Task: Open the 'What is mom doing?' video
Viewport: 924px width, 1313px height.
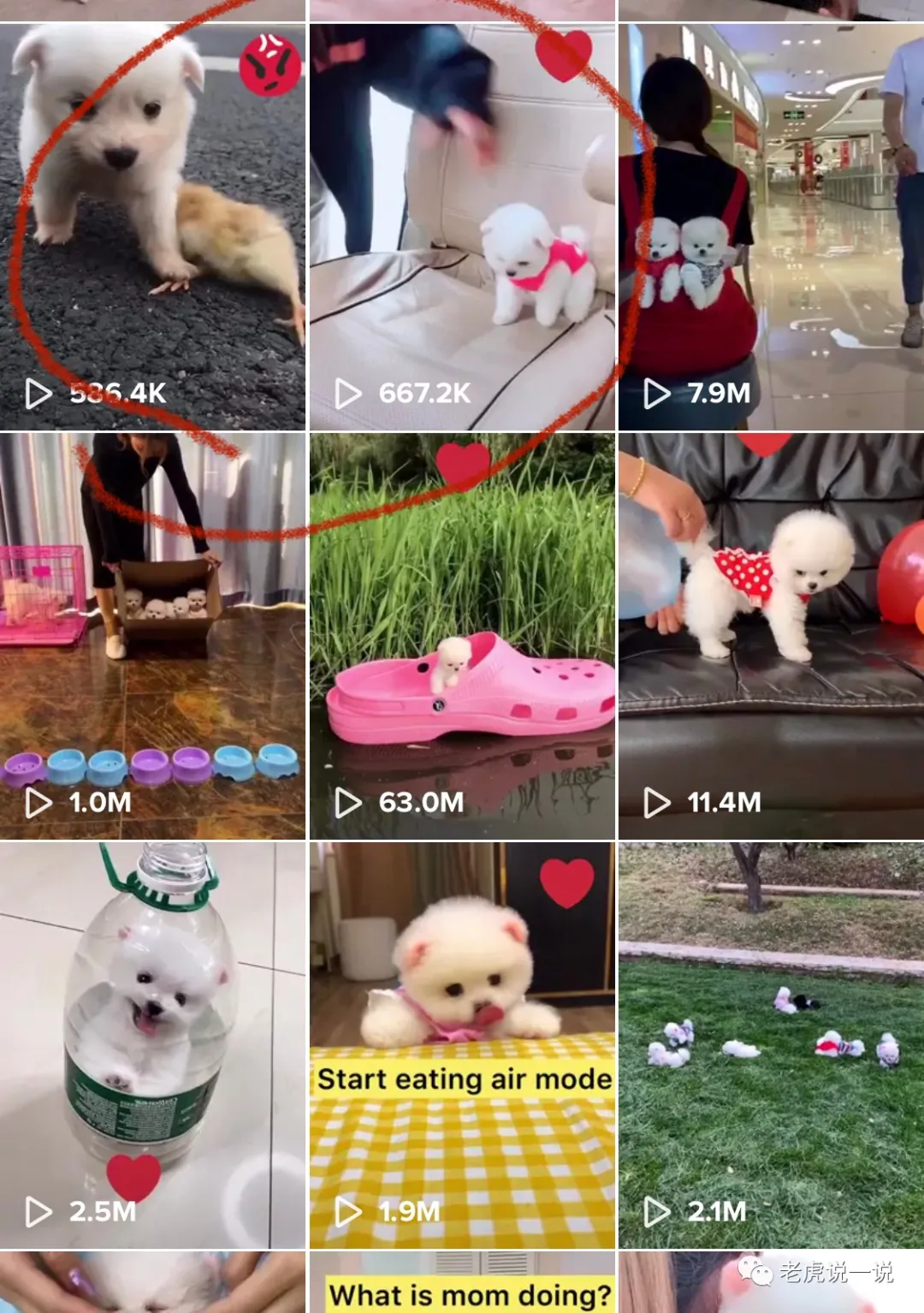Action: pos(462,1284)
